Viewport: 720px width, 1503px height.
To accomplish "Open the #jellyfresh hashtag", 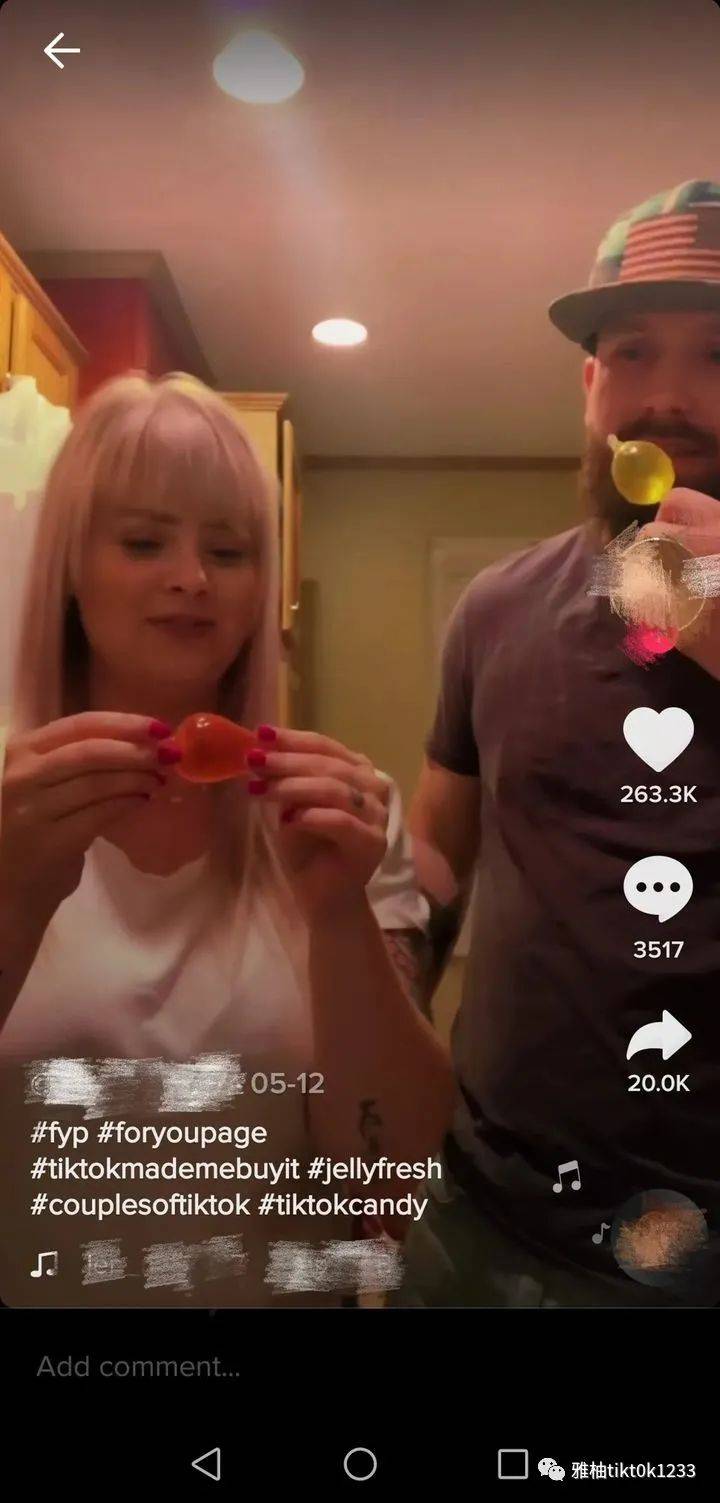I will pyautogui.click(x=374, y=1168).
